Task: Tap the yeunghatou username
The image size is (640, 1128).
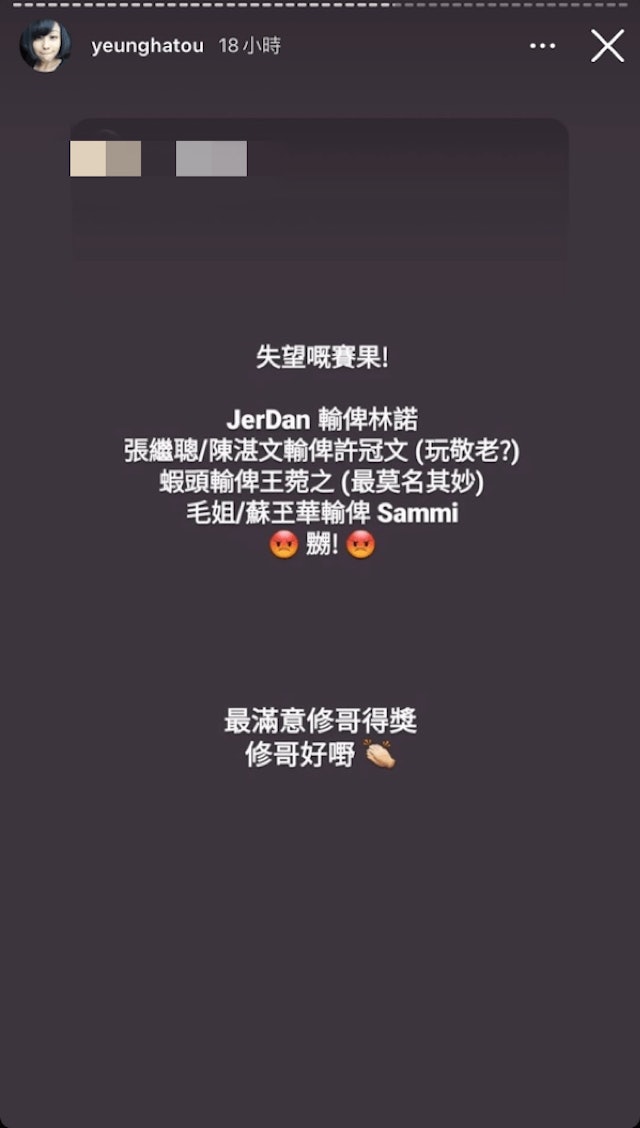Action: click(148, 46)
